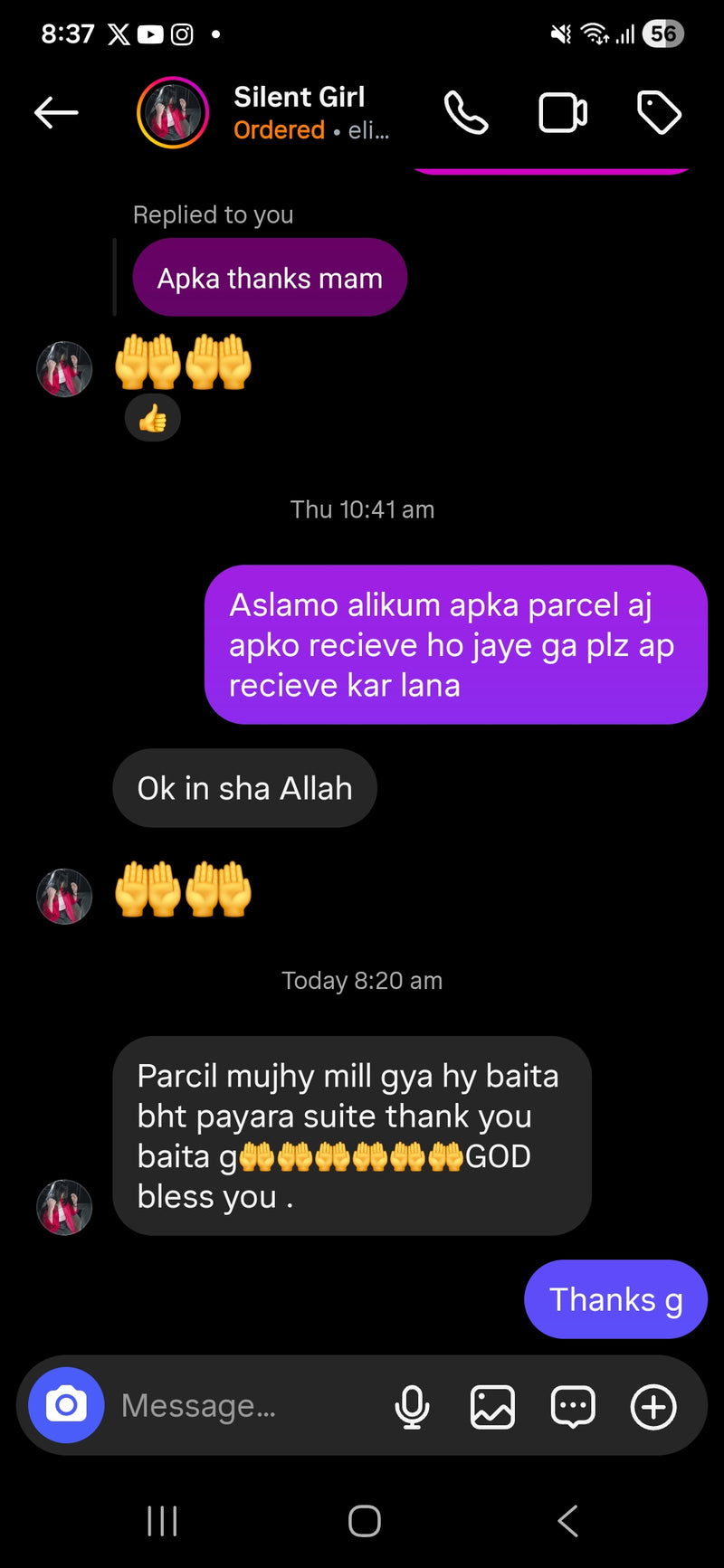This screenshot has height=1568, width=724.
Task: Open the sticker picker icon
Action: [x=573, y=1406]
